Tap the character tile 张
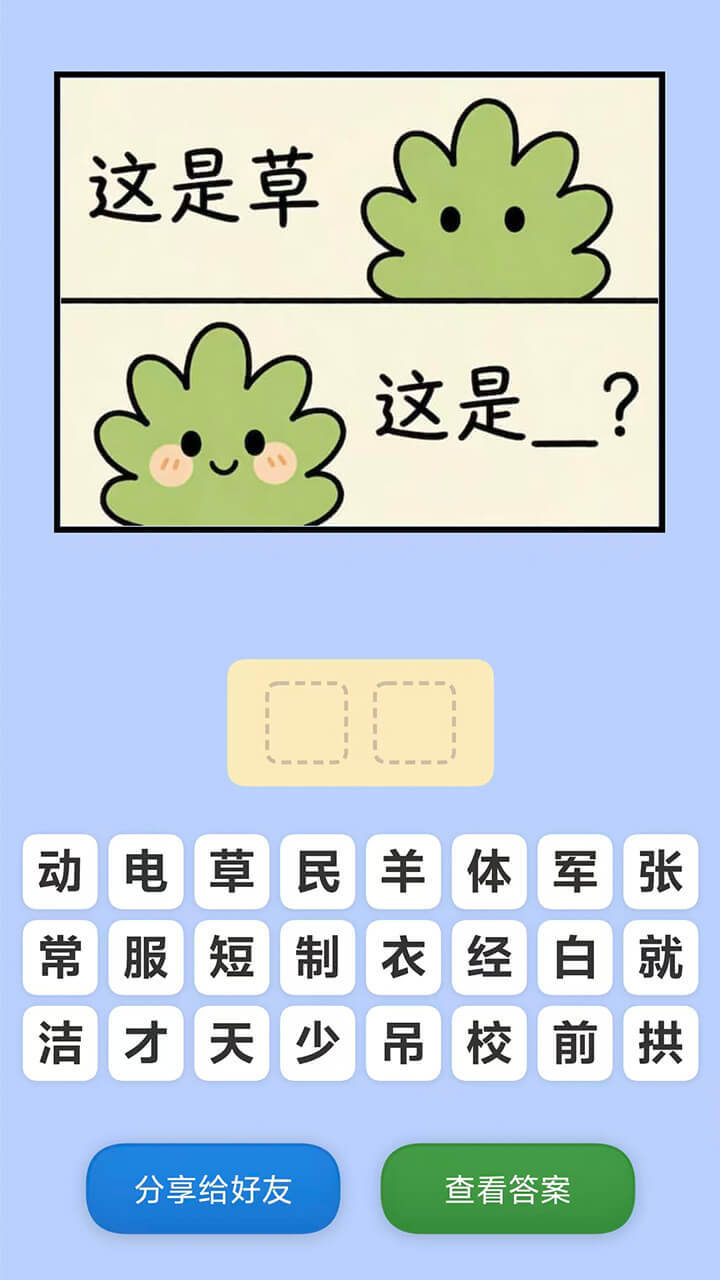The width and height of the screenshot is (720, 1280). tap(660, 872)
